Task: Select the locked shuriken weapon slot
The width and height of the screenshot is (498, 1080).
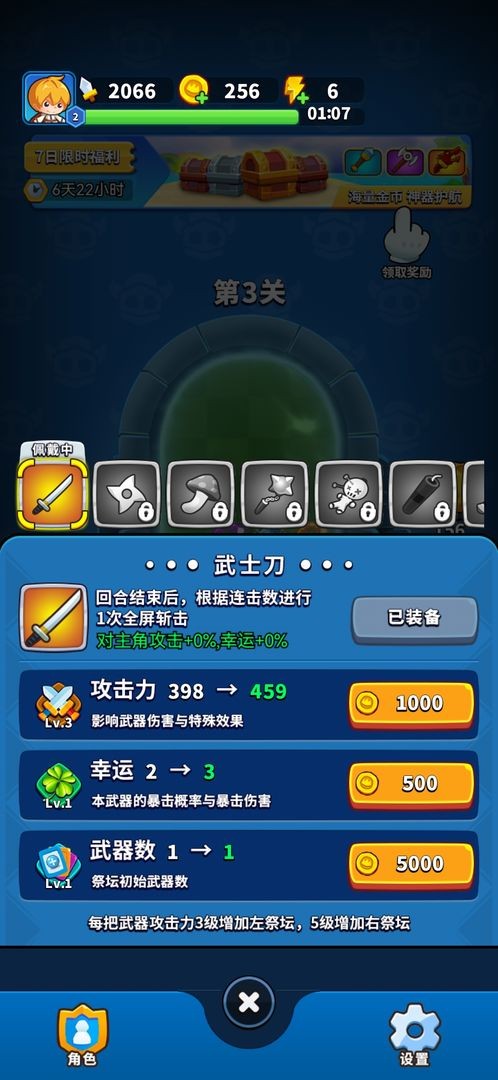Action: point(127,495)
